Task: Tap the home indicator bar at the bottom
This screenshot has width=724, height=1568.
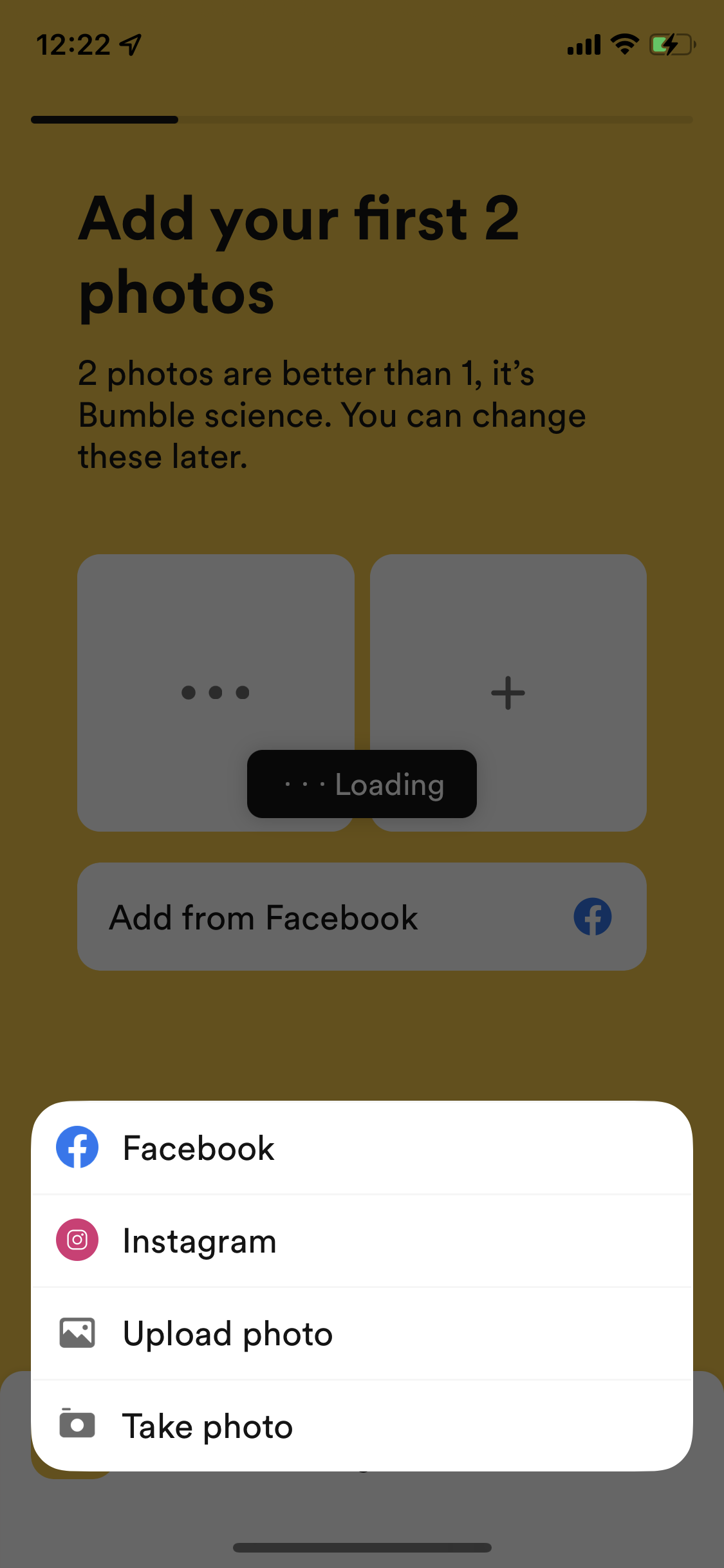Action: coord(362,1547)
